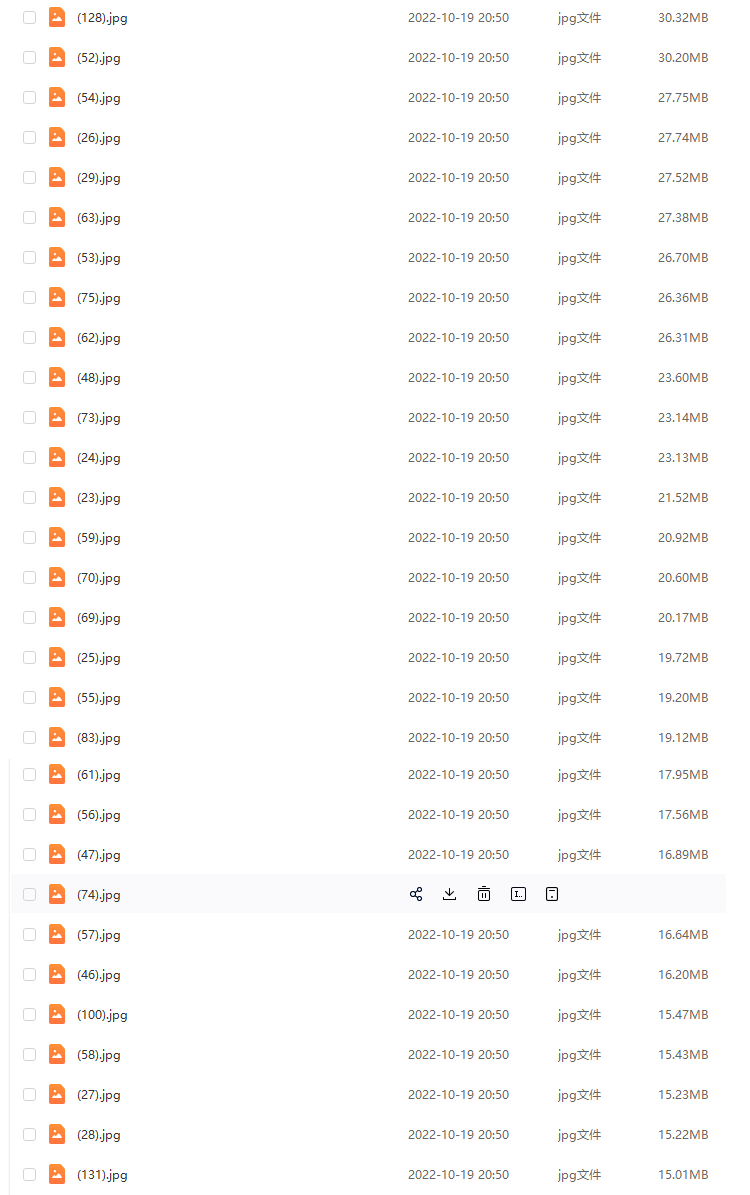750x1195 pixels.
Task: Open the file (54).jpg
Action: click(x=98, y=98)
